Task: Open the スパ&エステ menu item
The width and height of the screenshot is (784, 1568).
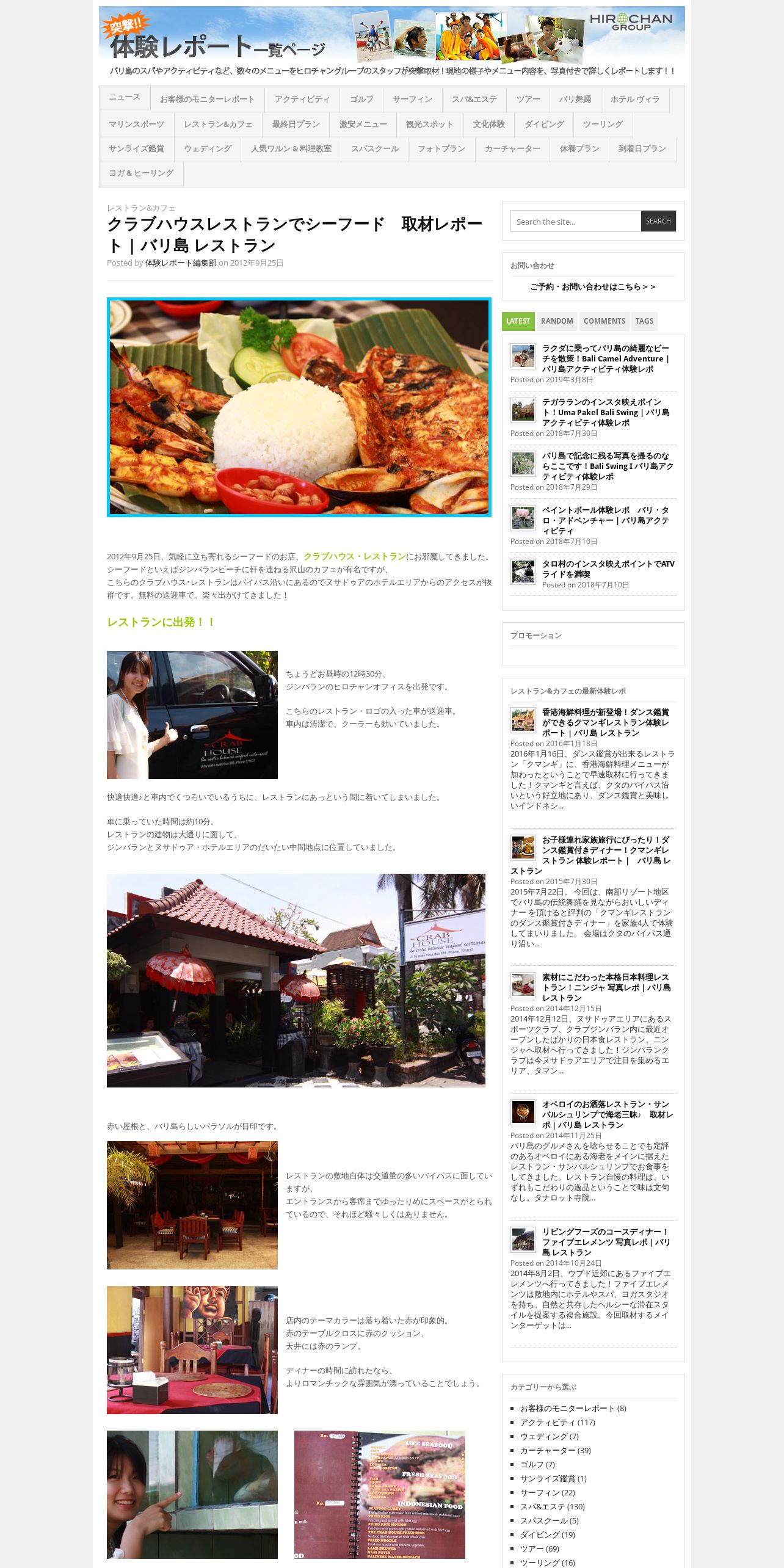Action: pos(474,100)
